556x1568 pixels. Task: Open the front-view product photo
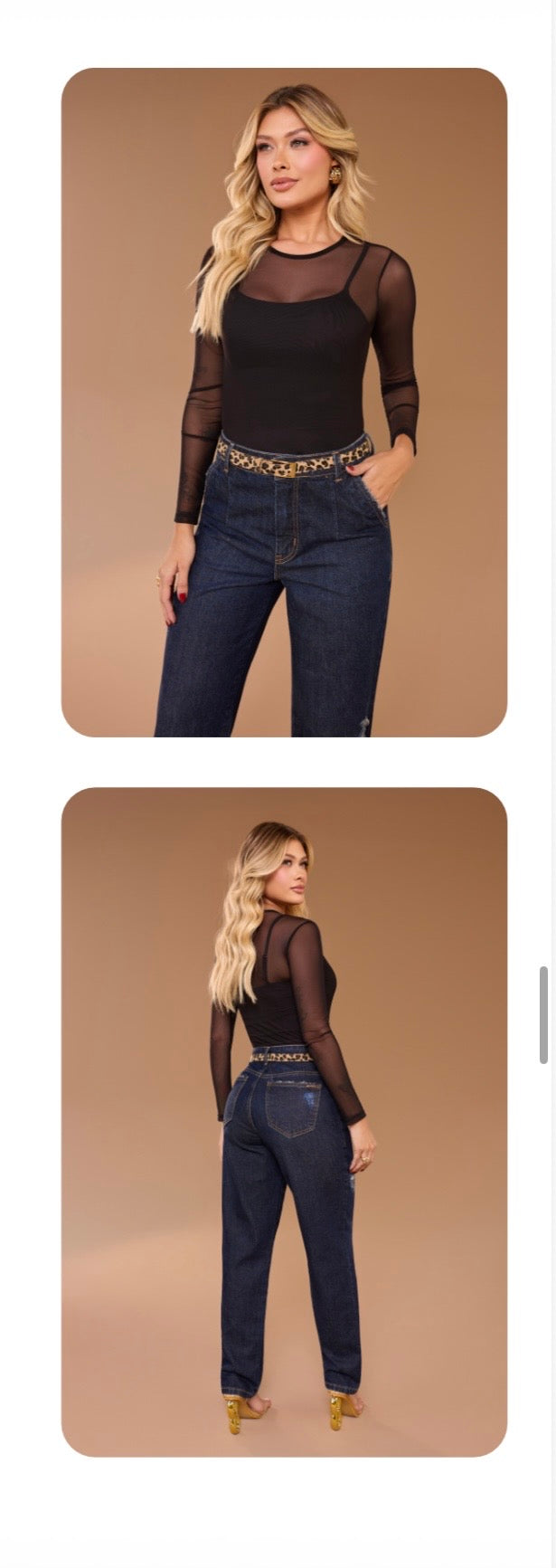[x=284, y=402]
